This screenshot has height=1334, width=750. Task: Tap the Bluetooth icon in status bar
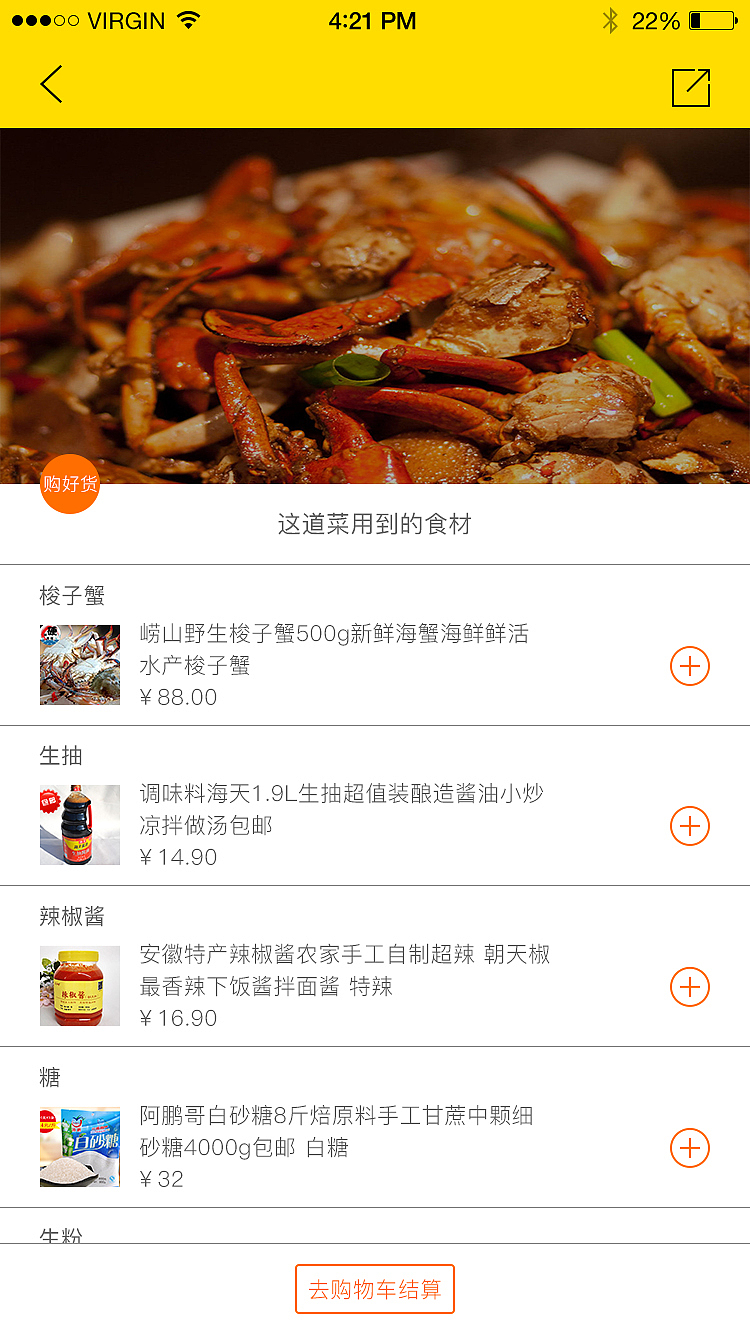[x=612, y=19]
